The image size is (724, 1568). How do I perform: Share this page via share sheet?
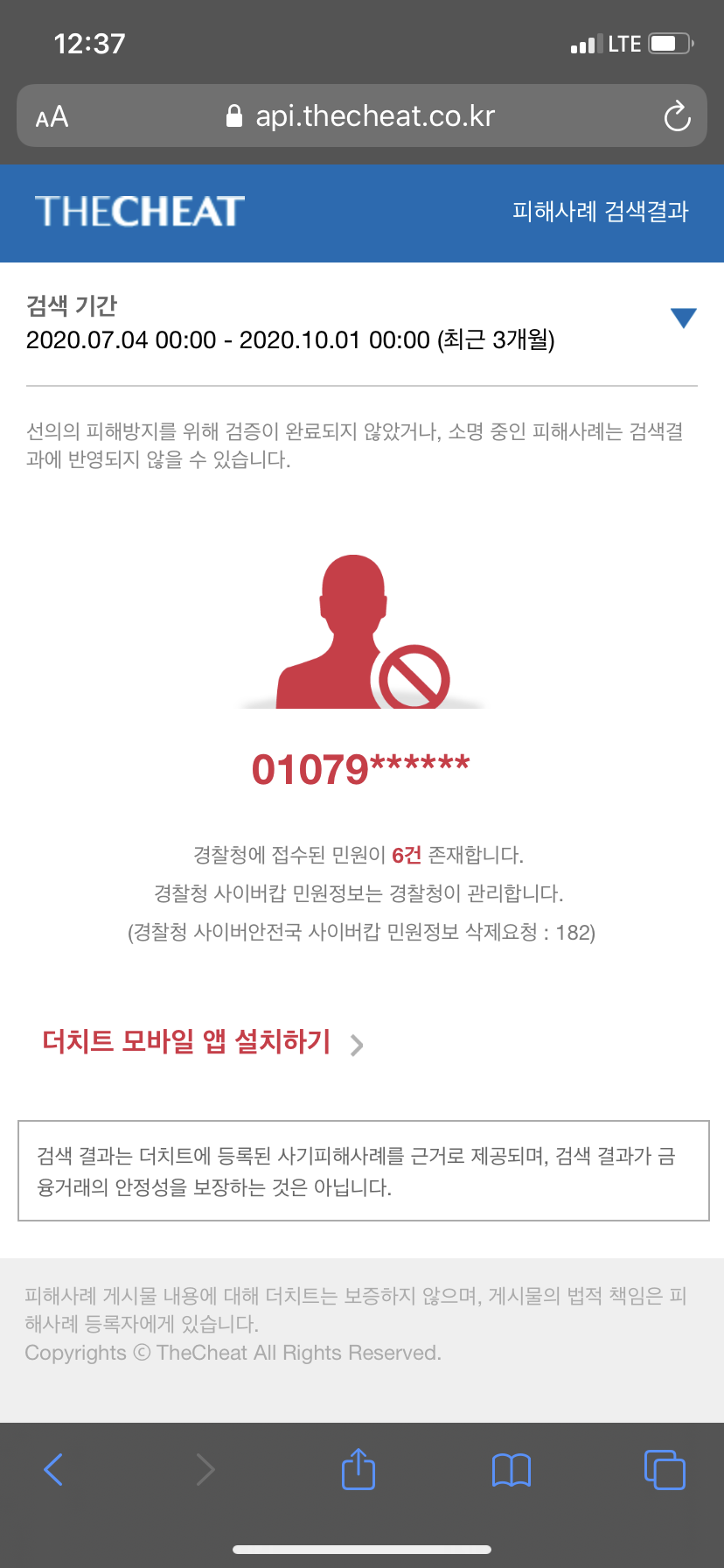pyautogui.click(x=358, y=1469)
